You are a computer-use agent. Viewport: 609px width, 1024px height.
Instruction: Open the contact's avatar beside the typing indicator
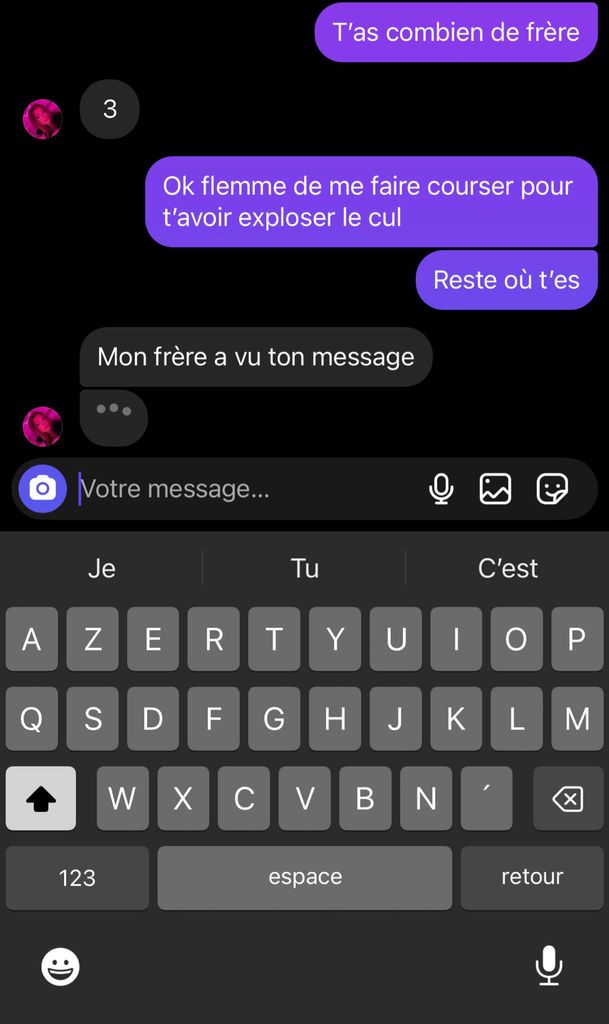tap(42, 426)
